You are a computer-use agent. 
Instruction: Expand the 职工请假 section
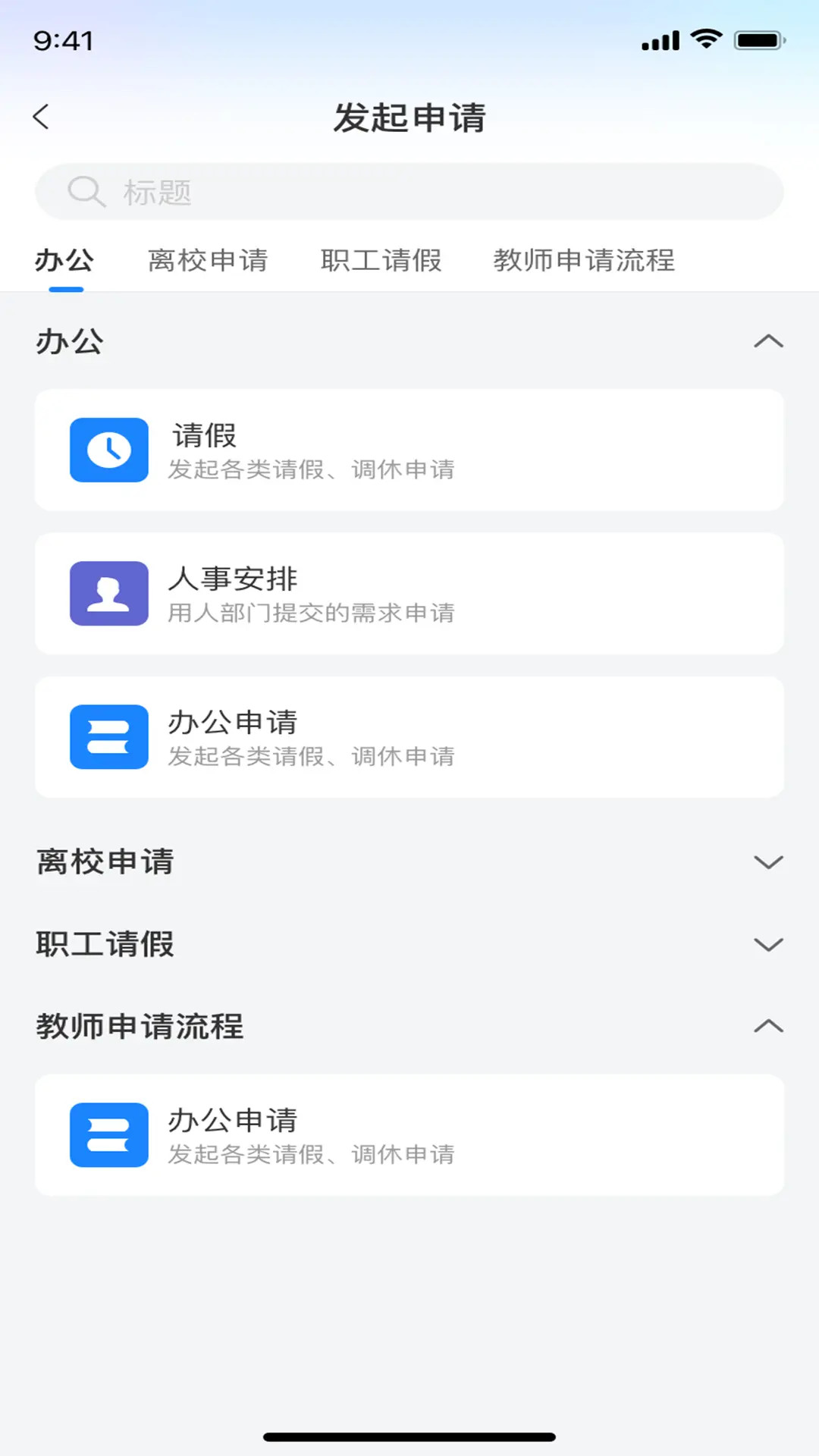point(770,944)
